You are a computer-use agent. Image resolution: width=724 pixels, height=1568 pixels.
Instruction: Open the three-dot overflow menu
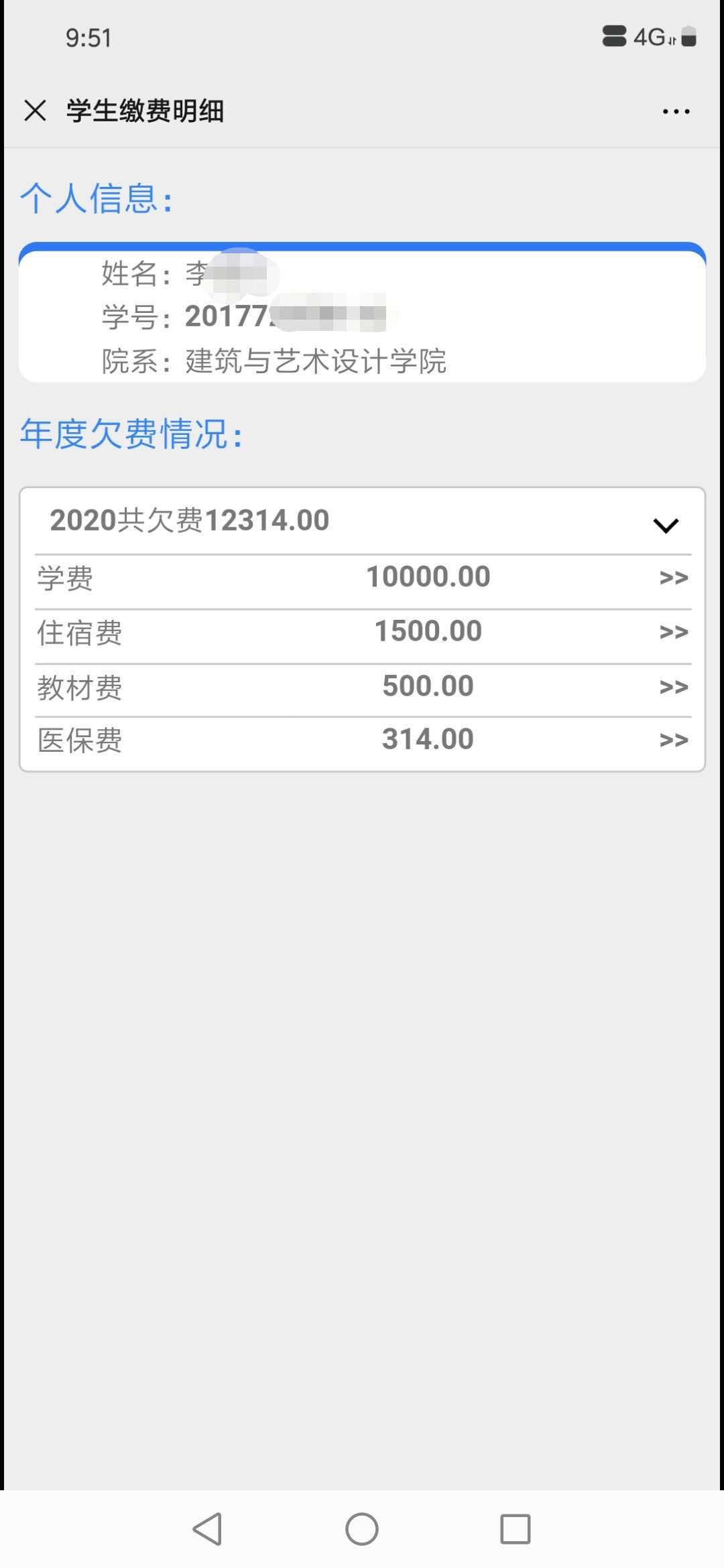(676, 112)
